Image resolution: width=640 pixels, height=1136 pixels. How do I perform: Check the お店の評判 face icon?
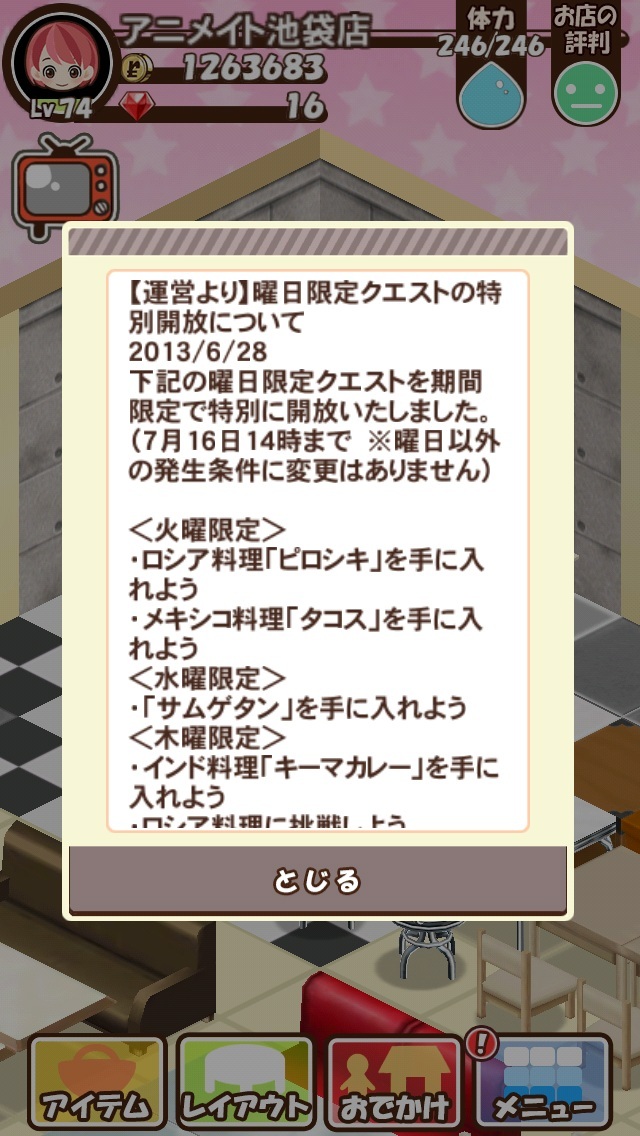[585, 95]
